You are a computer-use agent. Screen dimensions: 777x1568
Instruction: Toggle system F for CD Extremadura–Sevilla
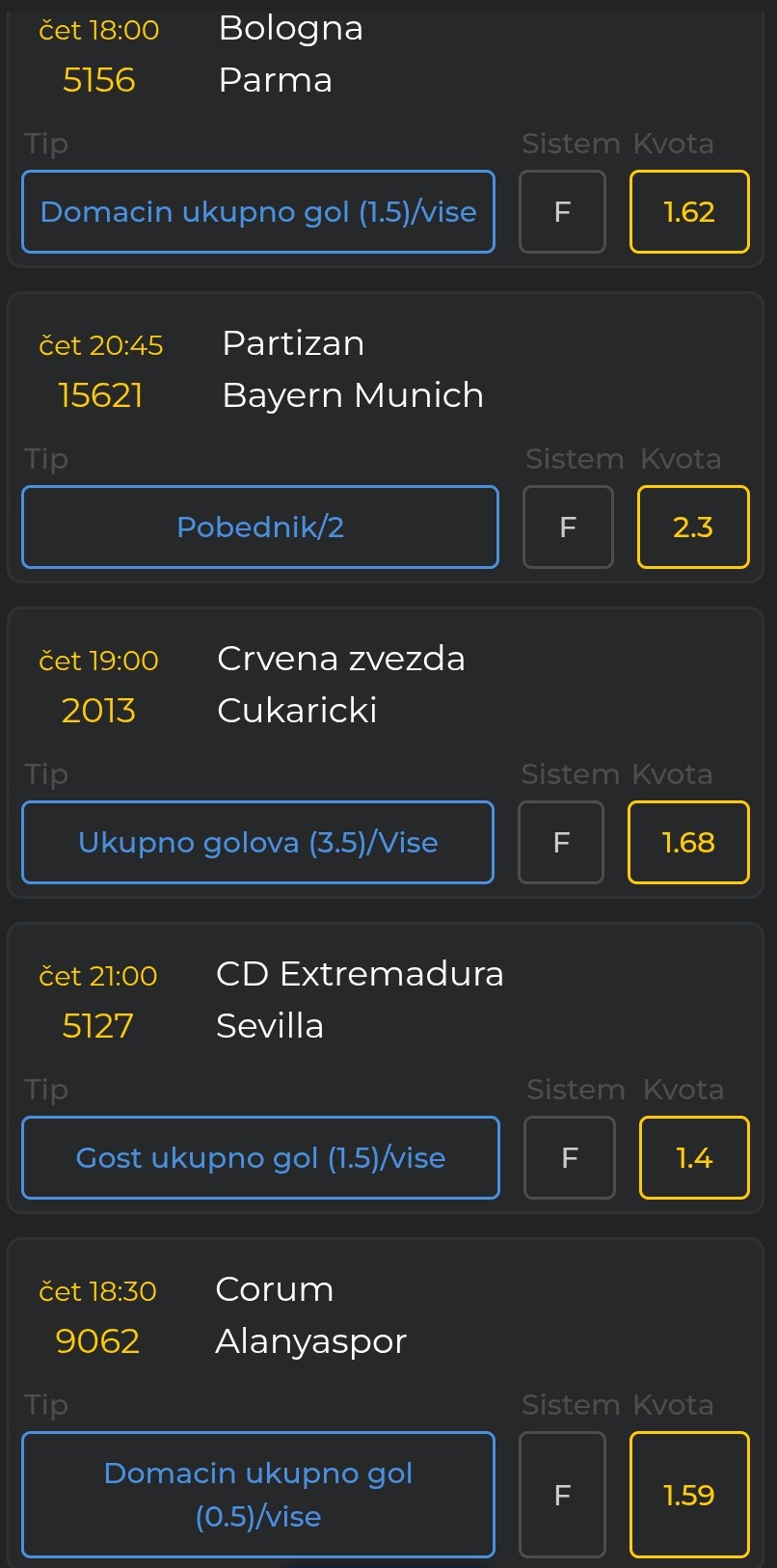(x=570, y=1158)
